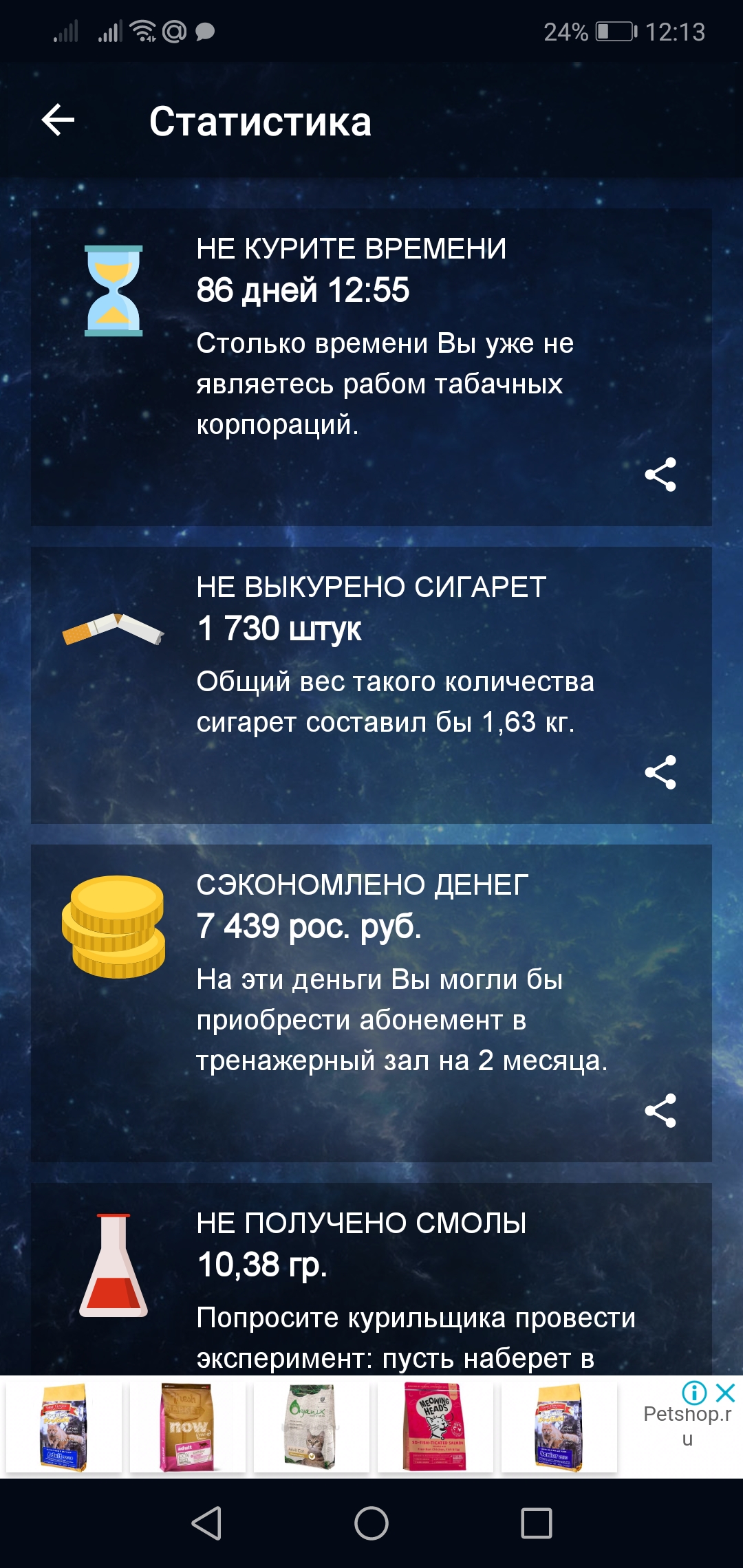Open the Organix cat food ad
The image size is (743, 1568).
click(x=311, y=1426)
